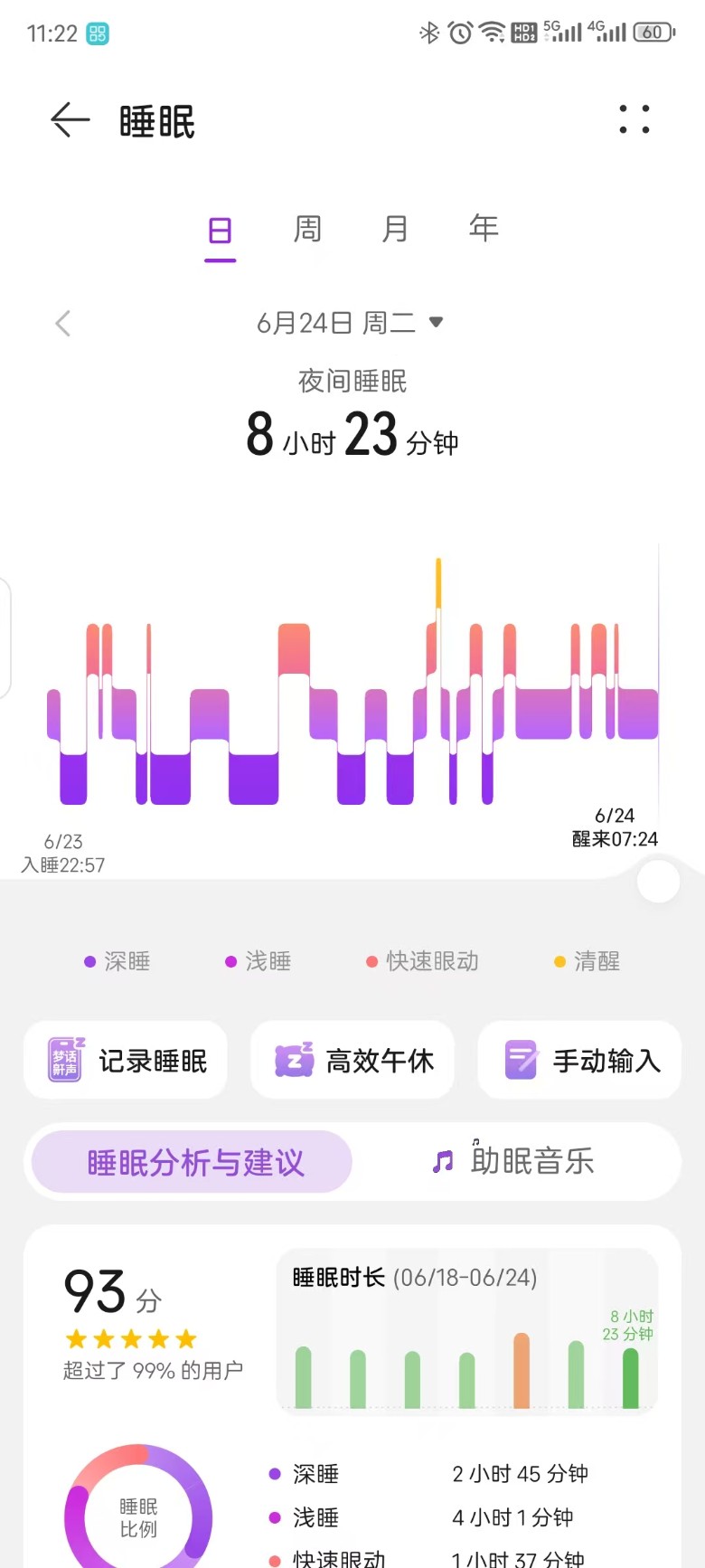Tap the 记录睡眠 button

(x=126, y=1060)
